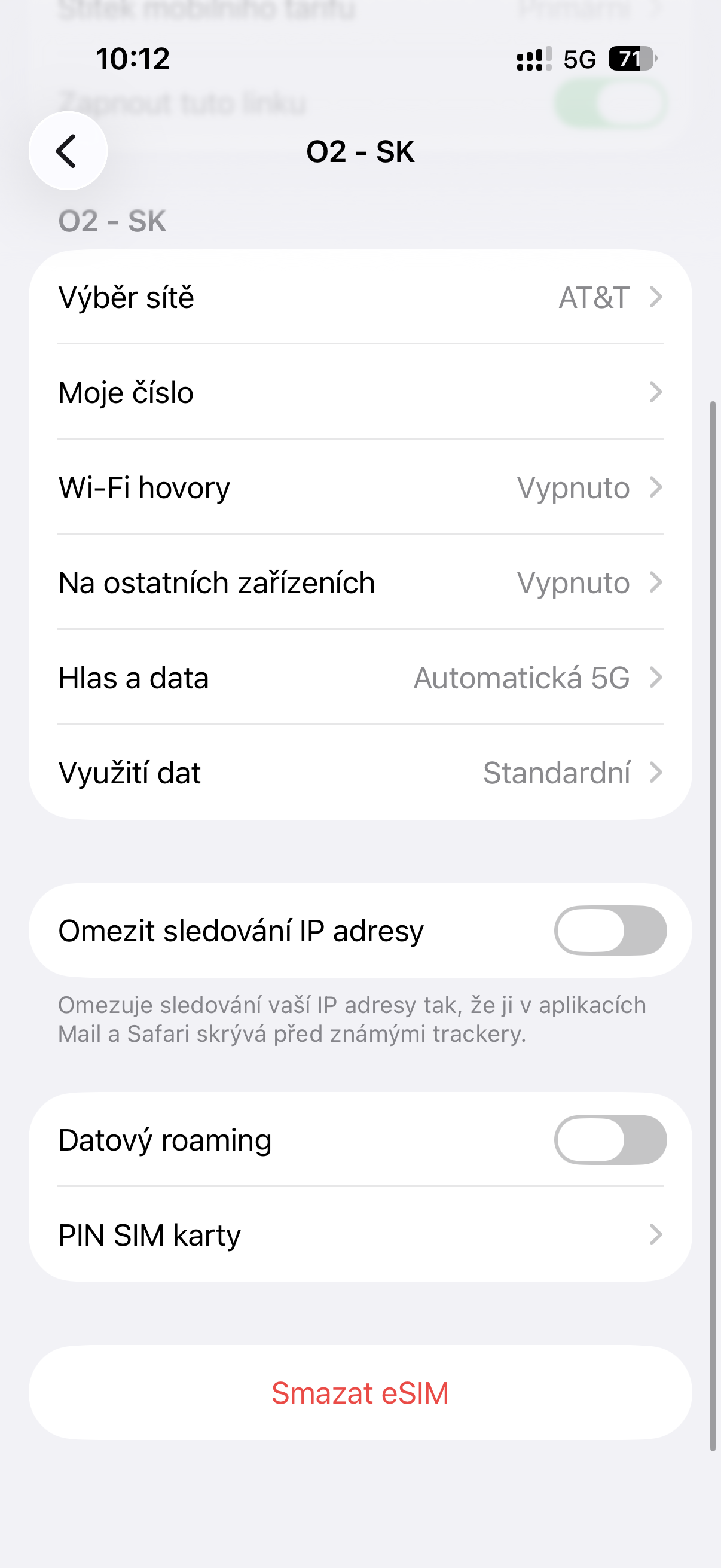This screenshot has width=721, height=1568.
Task: Open Využití dat setting
Action: point(360,773)
